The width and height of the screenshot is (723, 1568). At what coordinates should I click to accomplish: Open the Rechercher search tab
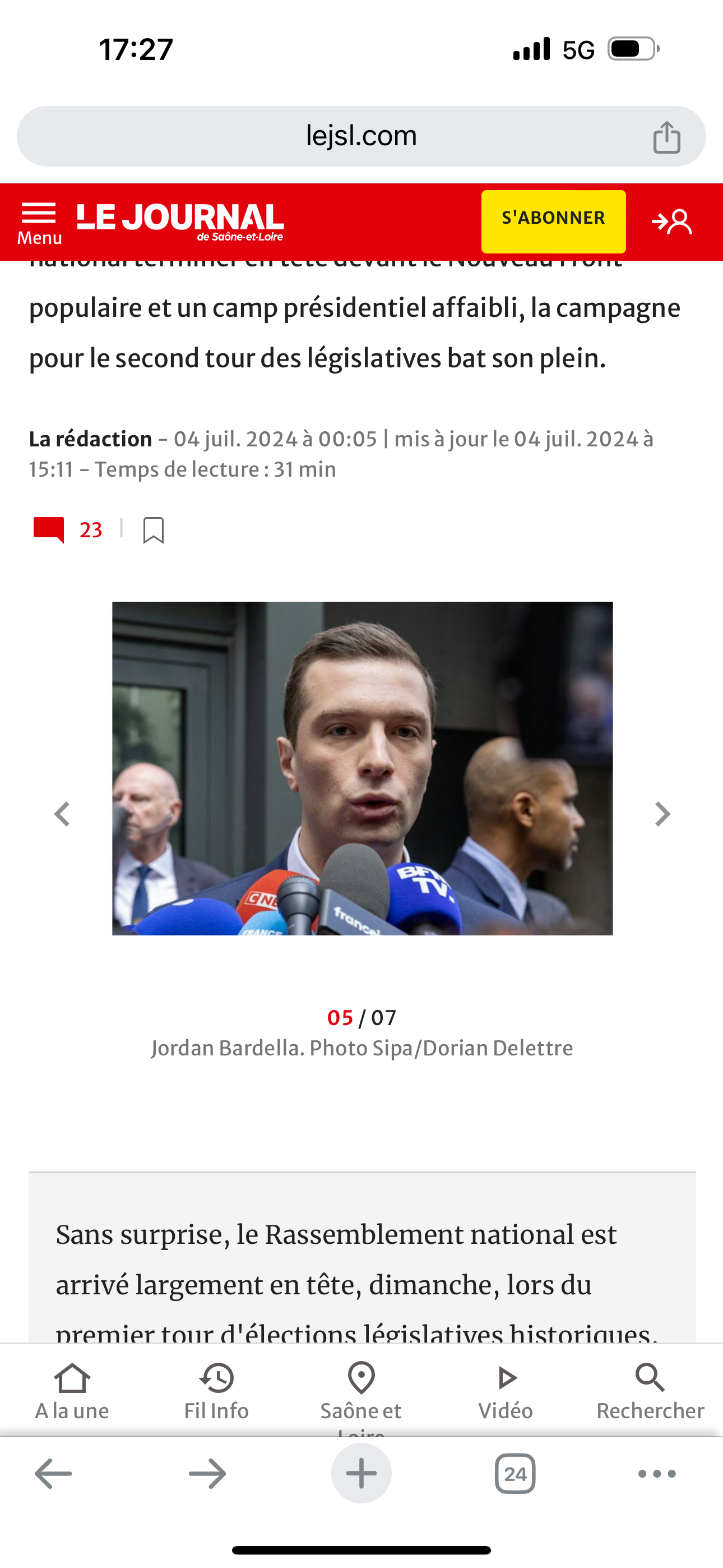point(650,1392)
